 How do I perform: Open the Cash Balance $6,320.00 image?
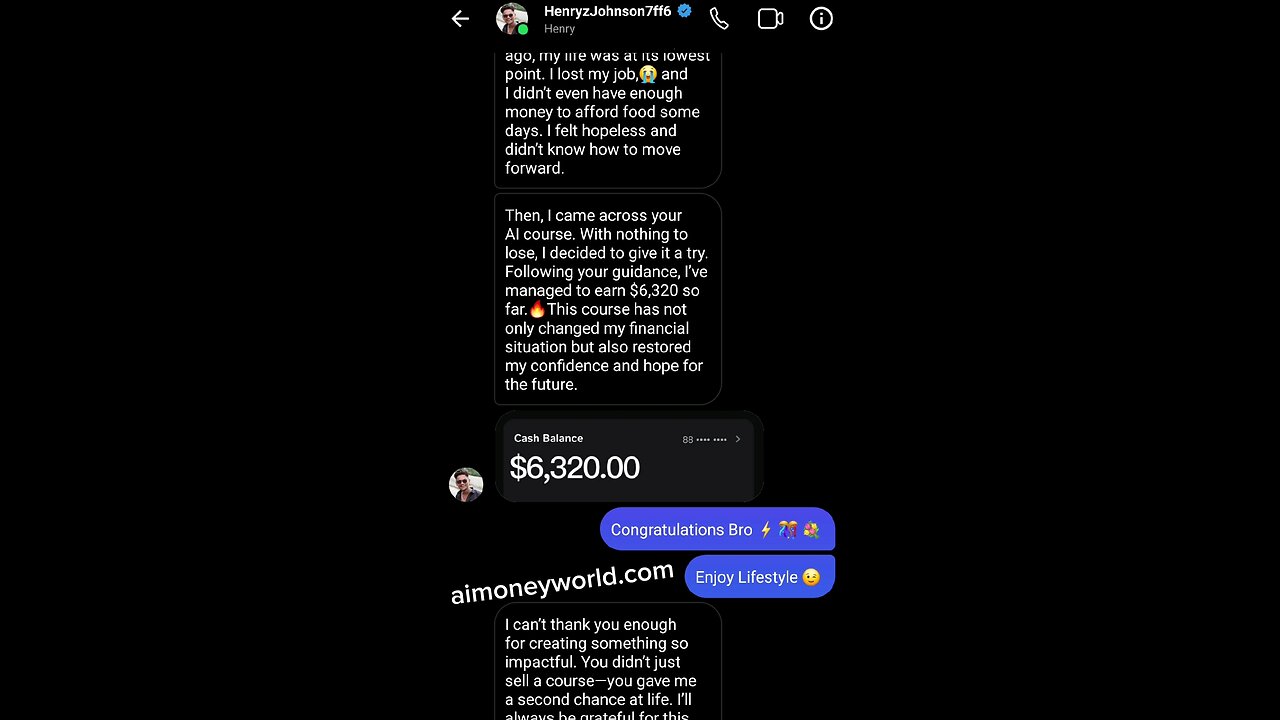629,457
